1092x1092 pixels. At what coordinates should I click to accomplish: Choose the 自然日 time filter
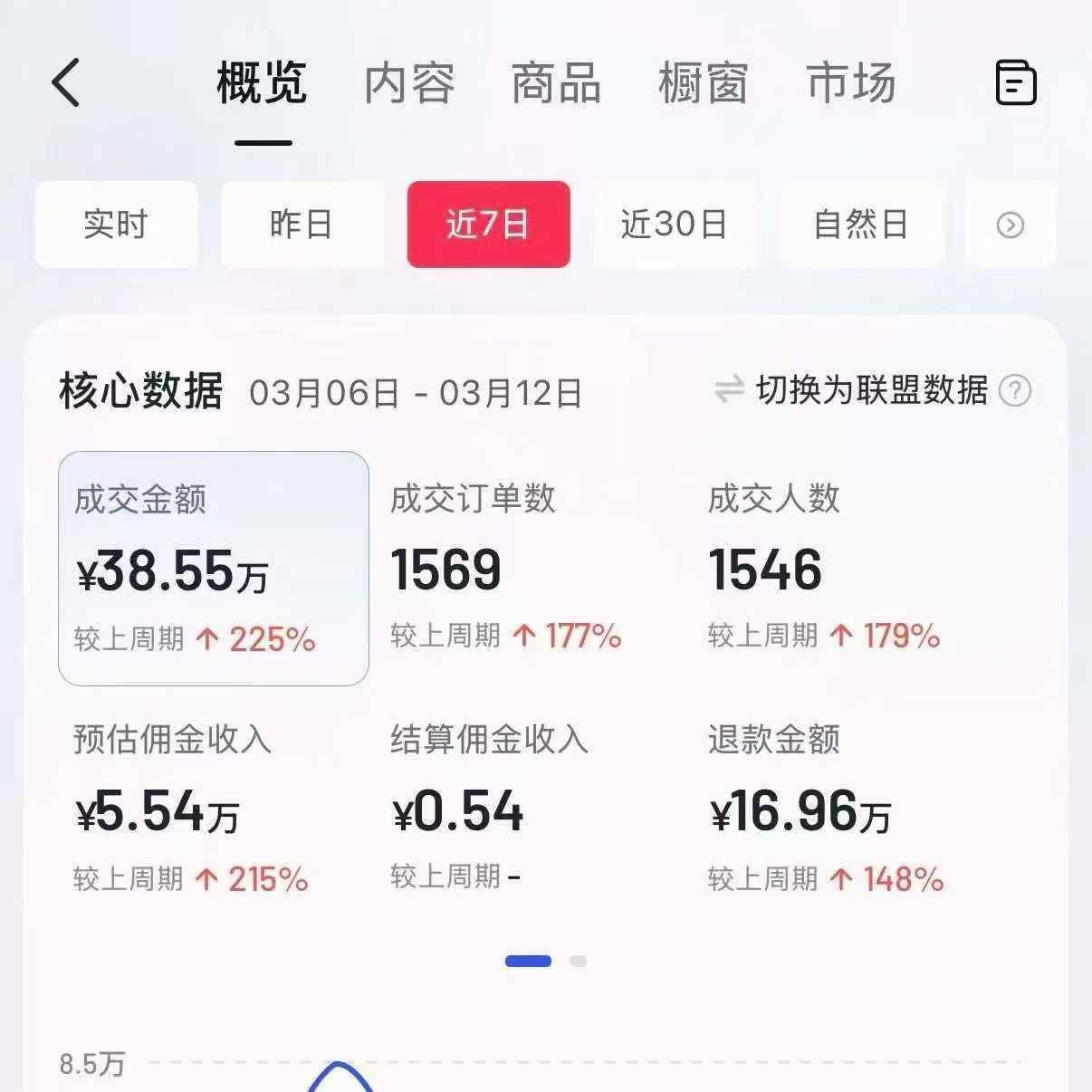[x=861, y=225]
